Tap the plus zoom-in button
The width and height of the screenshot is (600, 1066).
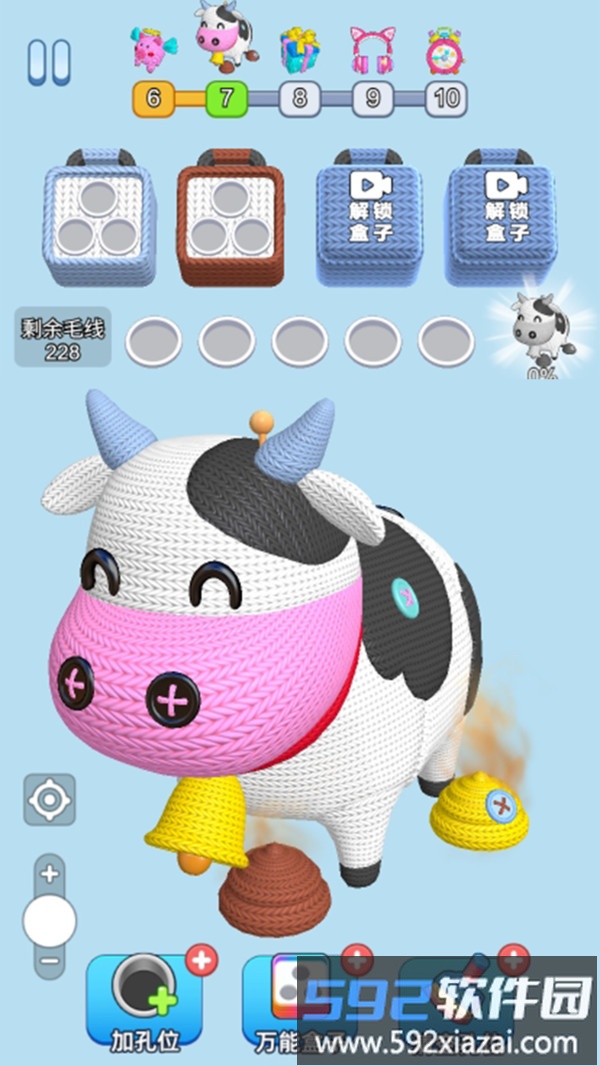(49, 873)
